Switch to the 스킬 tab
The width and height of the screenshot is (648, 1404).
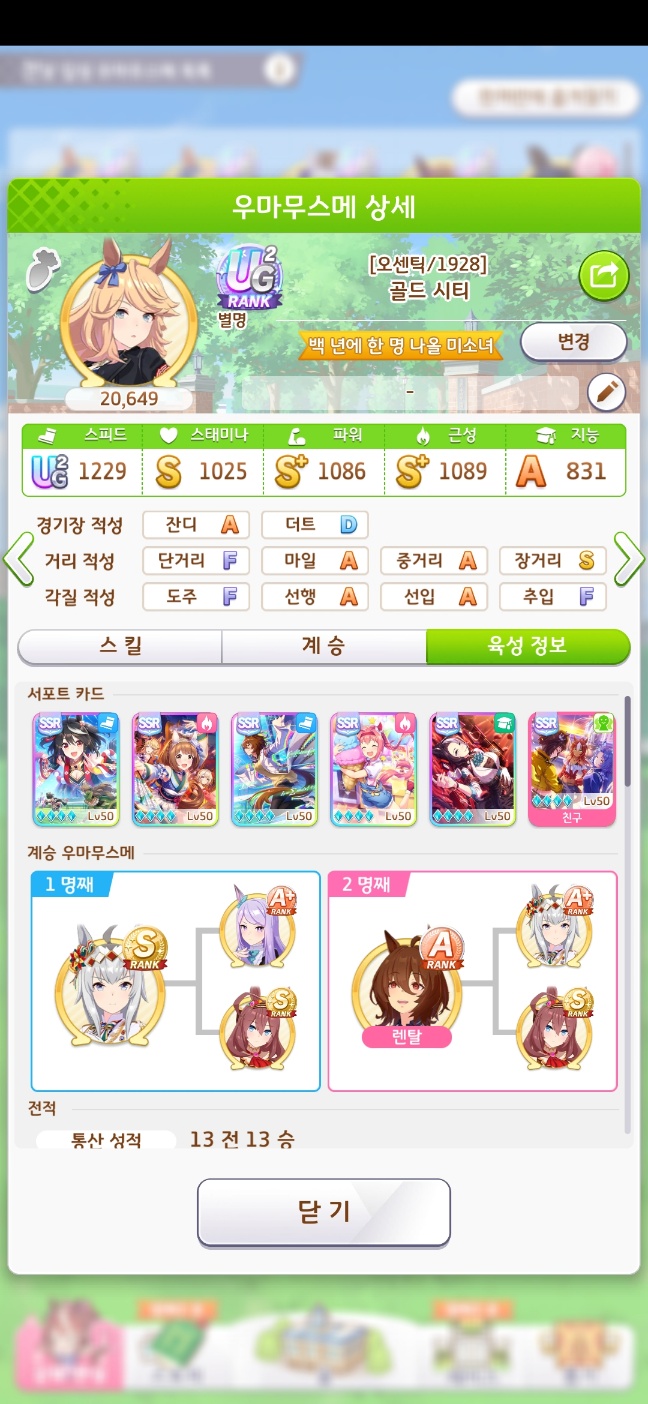click(120, 646)
